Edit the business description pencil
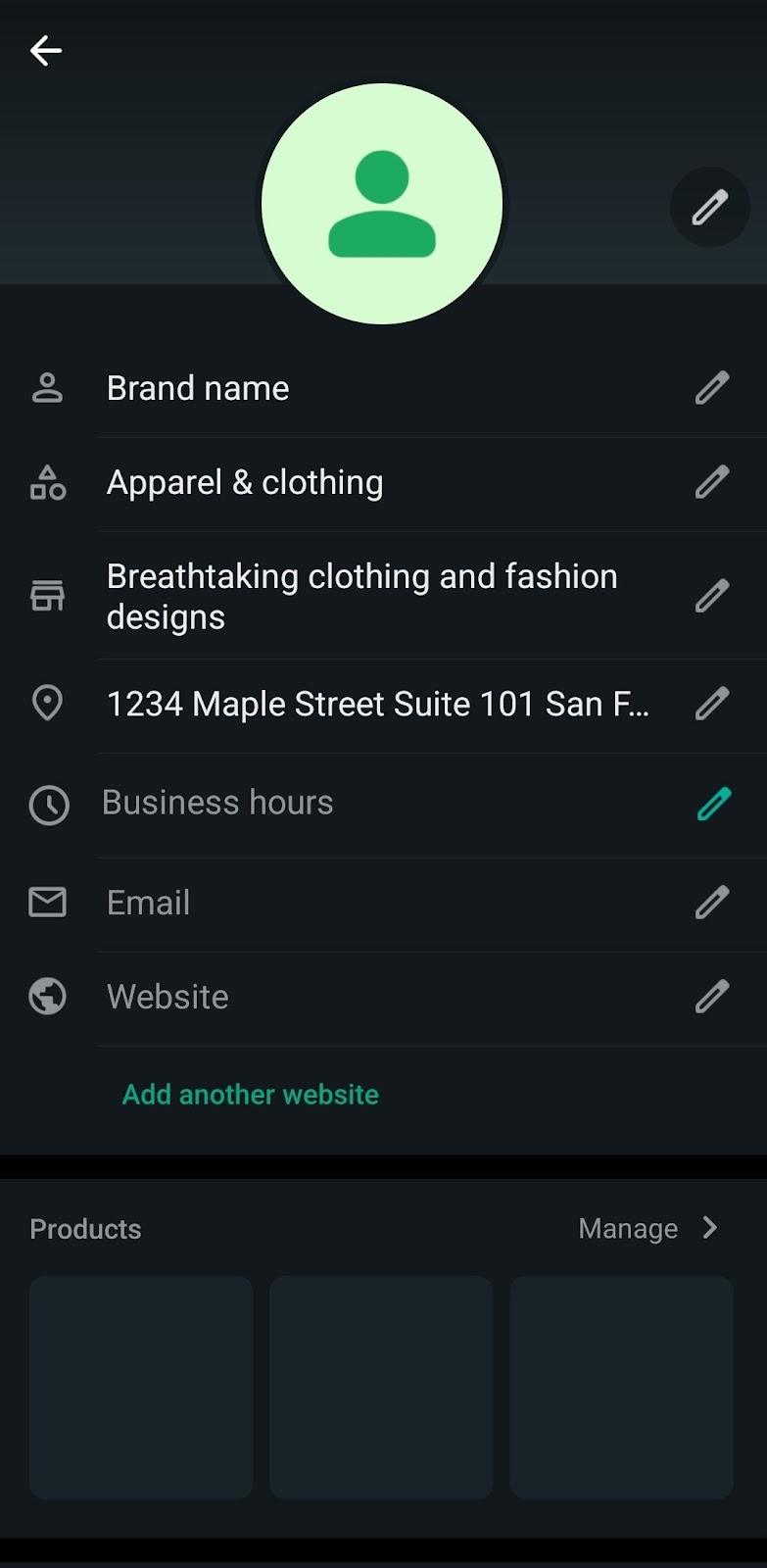Viewport: 767px width, 1568px height. point(712,596)
